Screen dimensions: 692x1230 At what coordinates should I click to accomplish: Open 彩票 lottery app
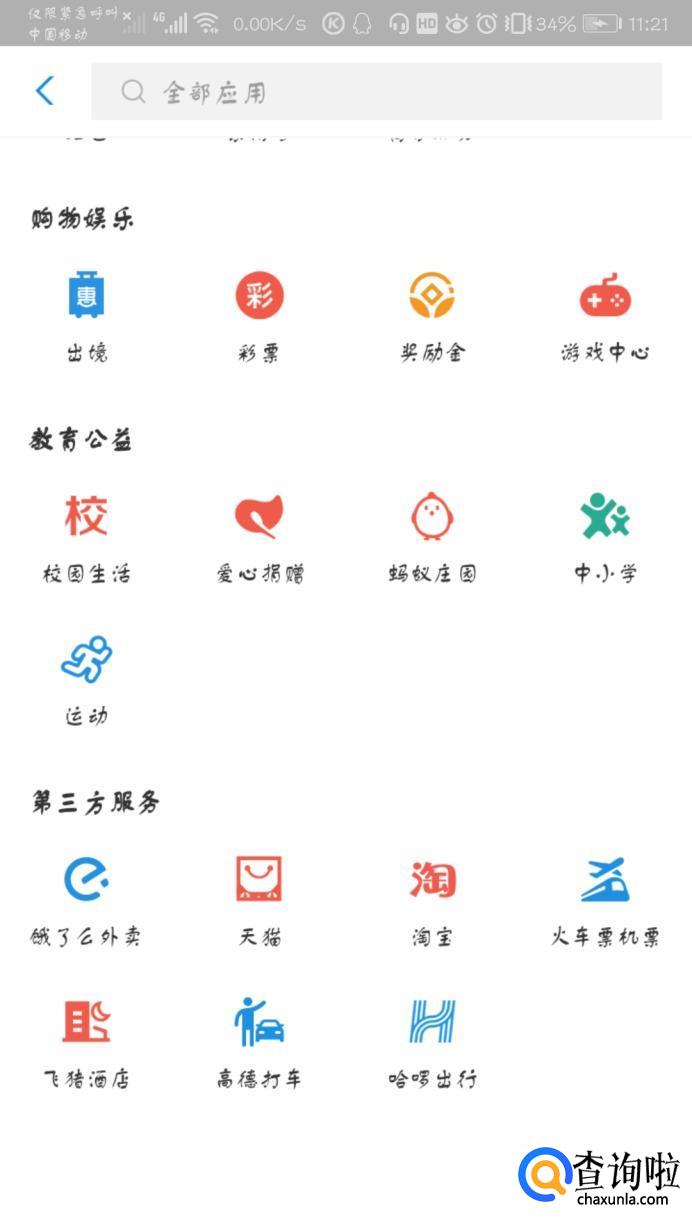[x=260, y=316]
